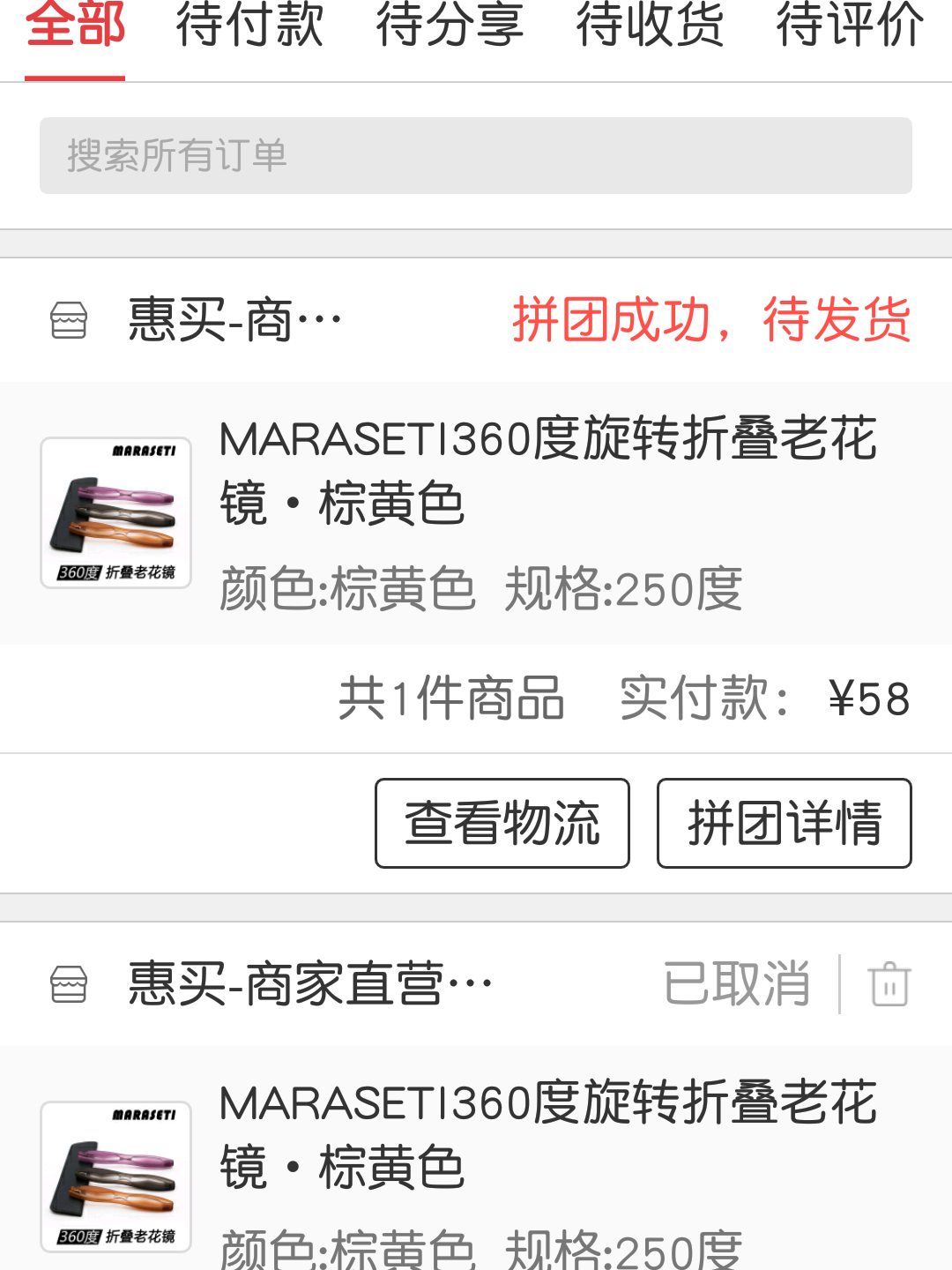
Task: Tap the 搜索所有订单 search box
Action: coord(476,156)
